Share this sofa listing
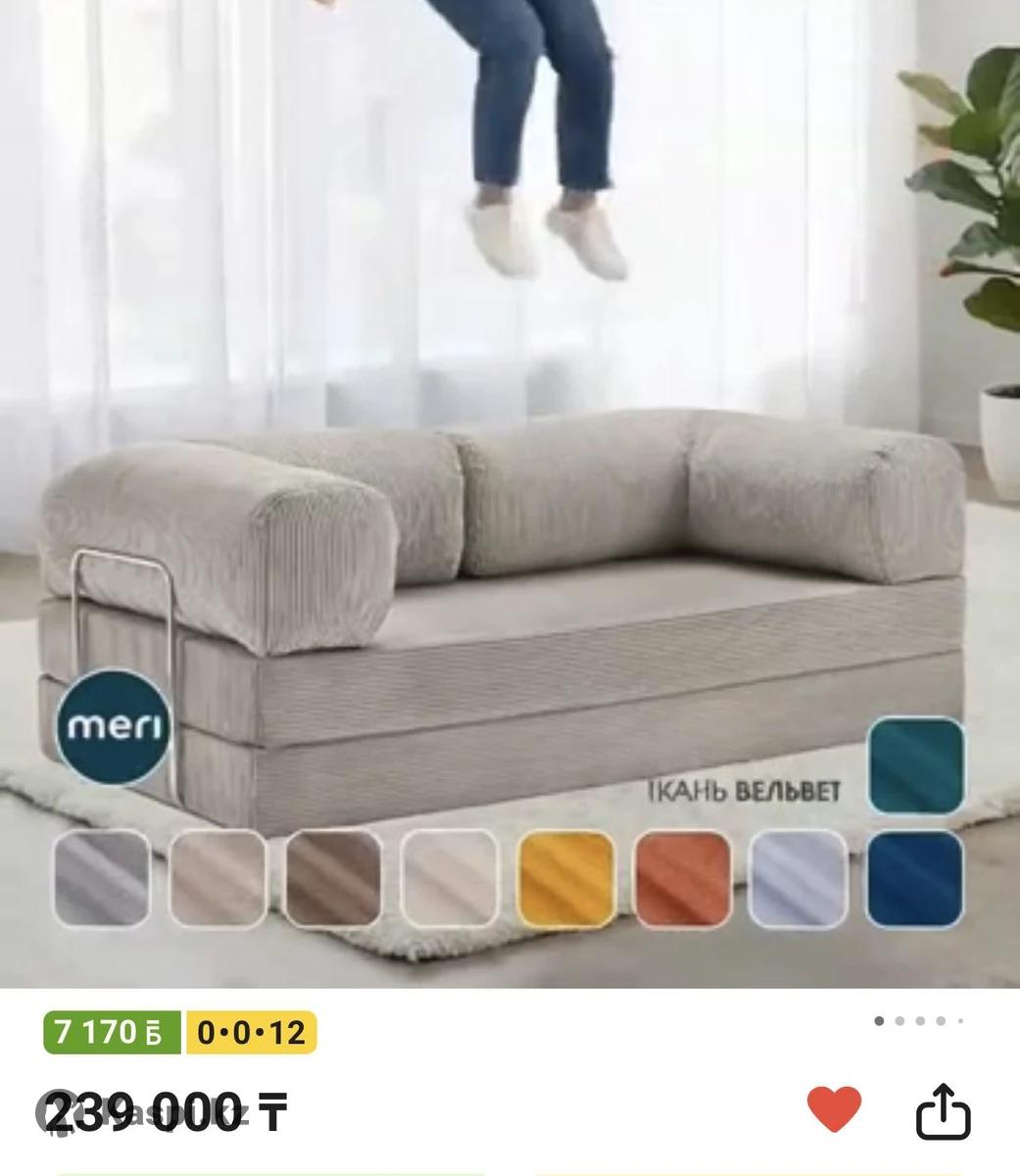The width and height of the screenshot is (1020, 1176). click(x=943, y=1112)
